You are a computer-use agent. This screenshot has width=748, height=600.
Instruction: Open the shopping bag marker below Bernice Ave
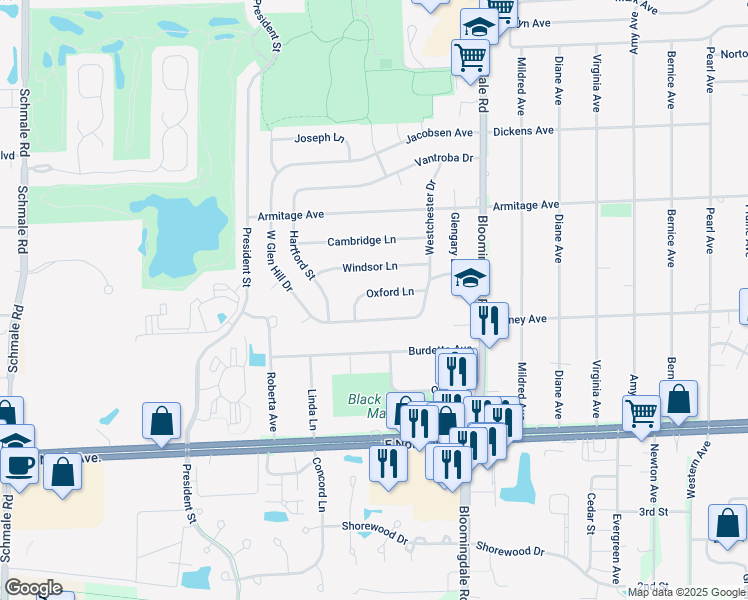pos(678,400)
